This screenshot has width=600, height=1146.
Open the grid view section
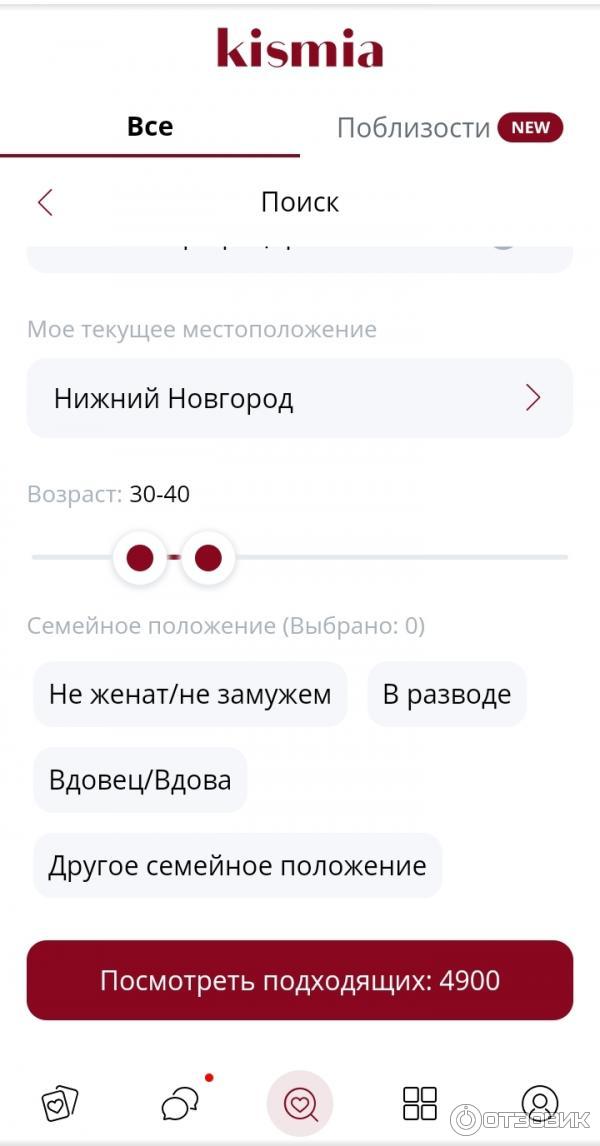[x=420, y=1104]
